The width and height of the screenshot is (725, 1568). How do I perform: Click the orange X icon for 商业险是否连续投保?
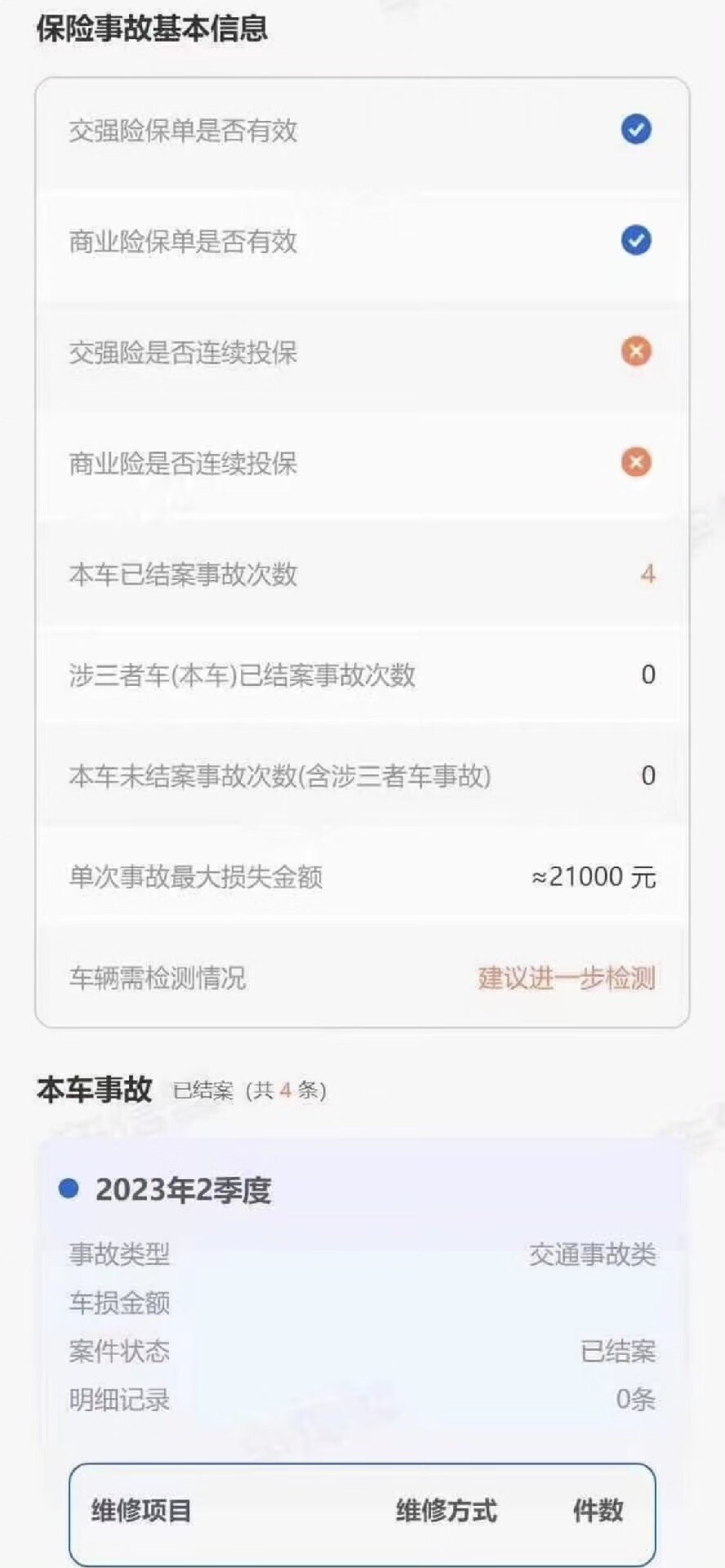tap(635, 463)
